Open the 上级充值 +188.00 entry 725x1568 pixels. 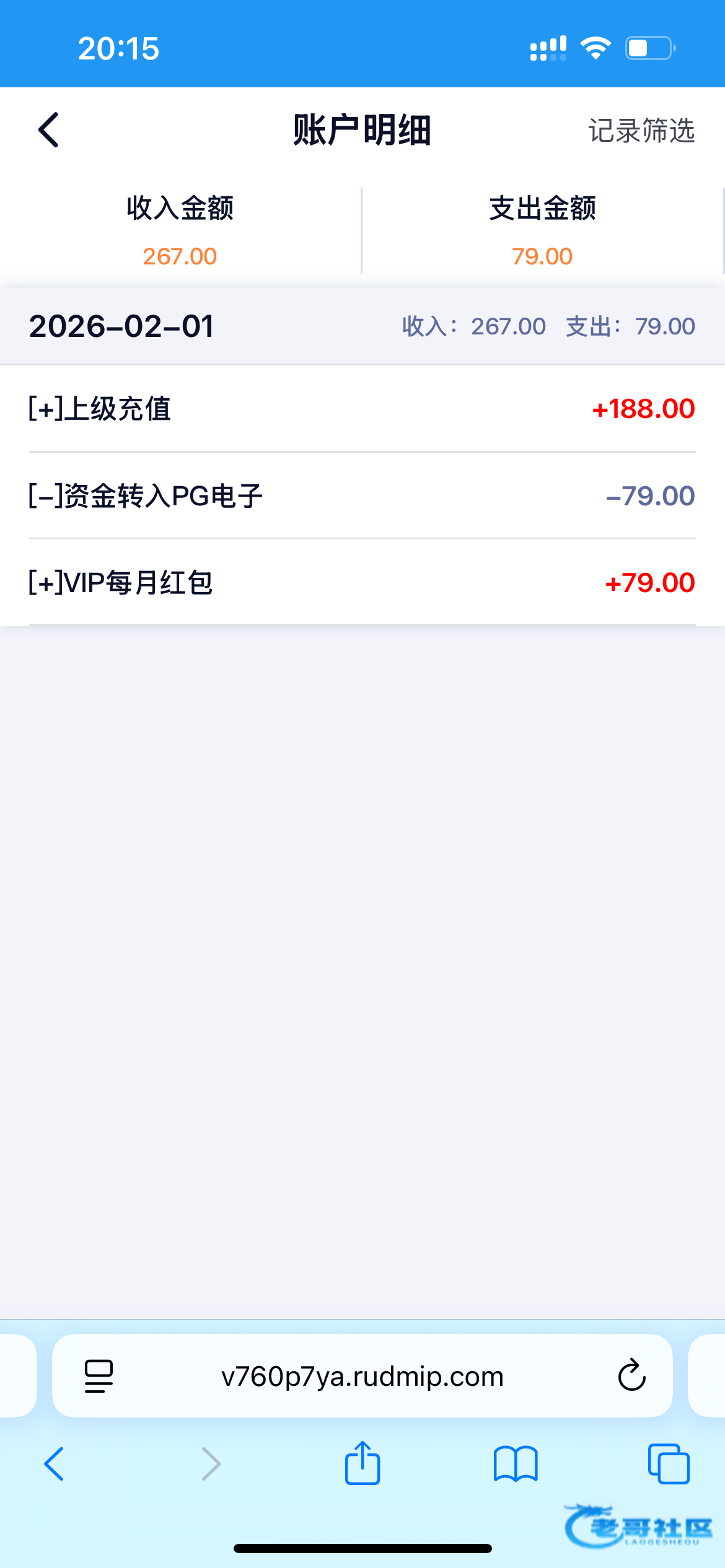pos(362,409)
